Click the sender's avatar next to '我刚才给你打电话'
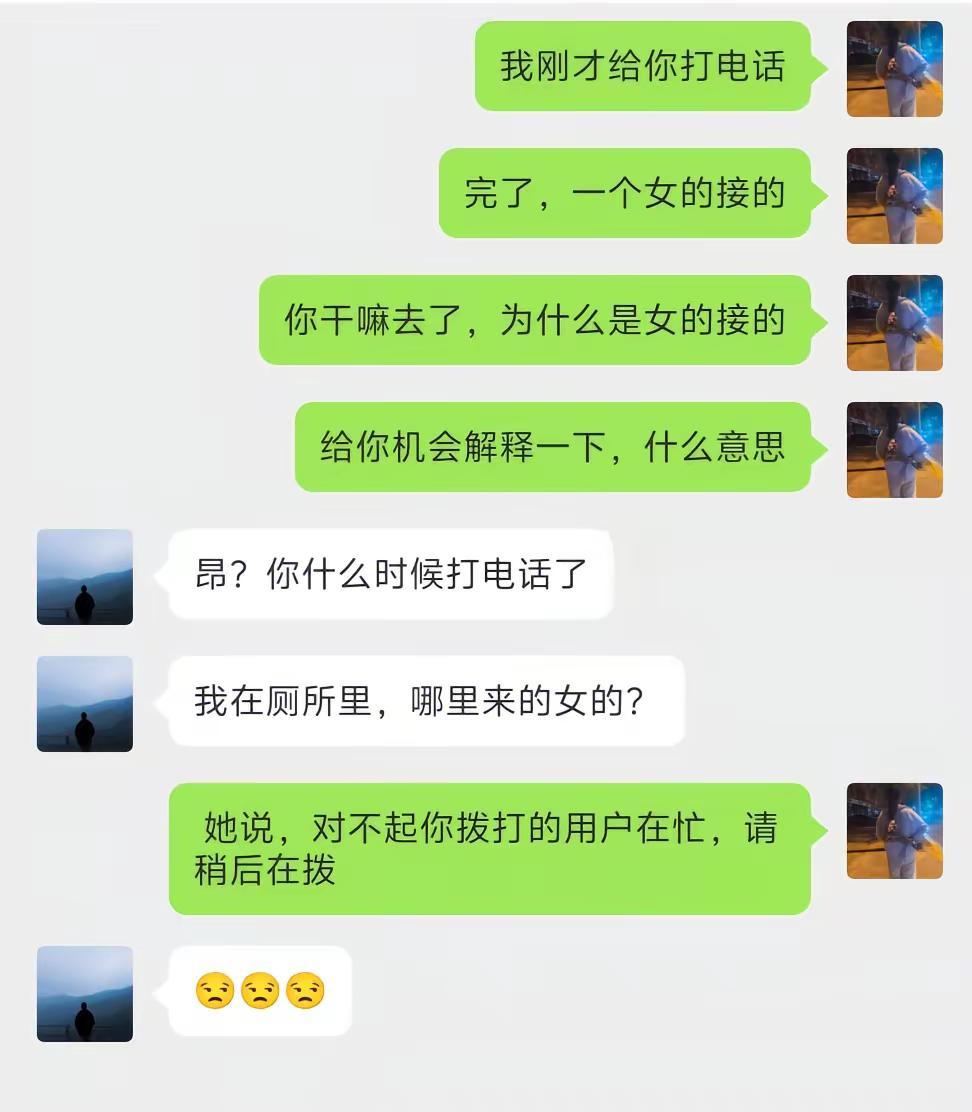 click(x=895, y=68)
